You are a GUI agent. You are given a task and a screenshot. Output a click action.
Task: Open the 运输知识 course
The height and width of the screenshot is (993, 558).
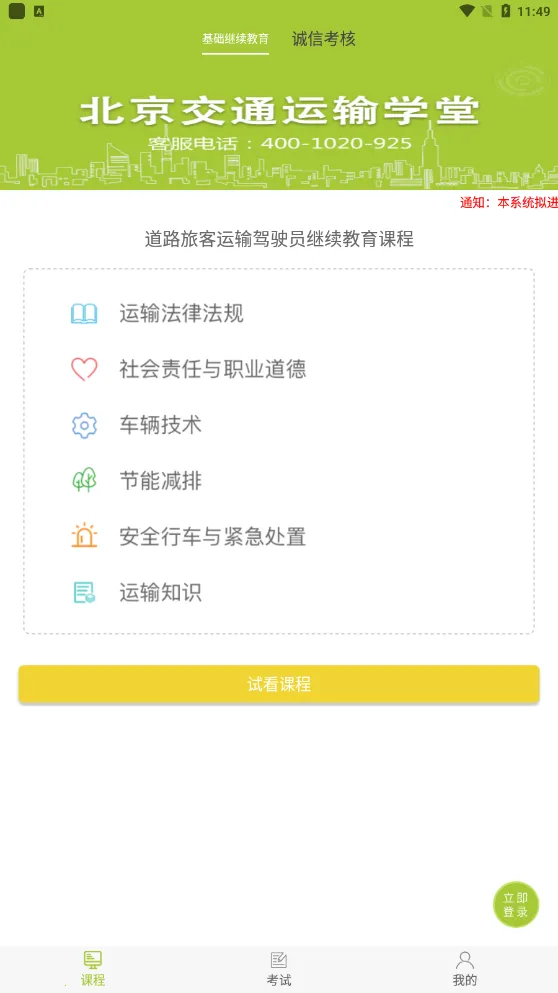pos(279,592)
